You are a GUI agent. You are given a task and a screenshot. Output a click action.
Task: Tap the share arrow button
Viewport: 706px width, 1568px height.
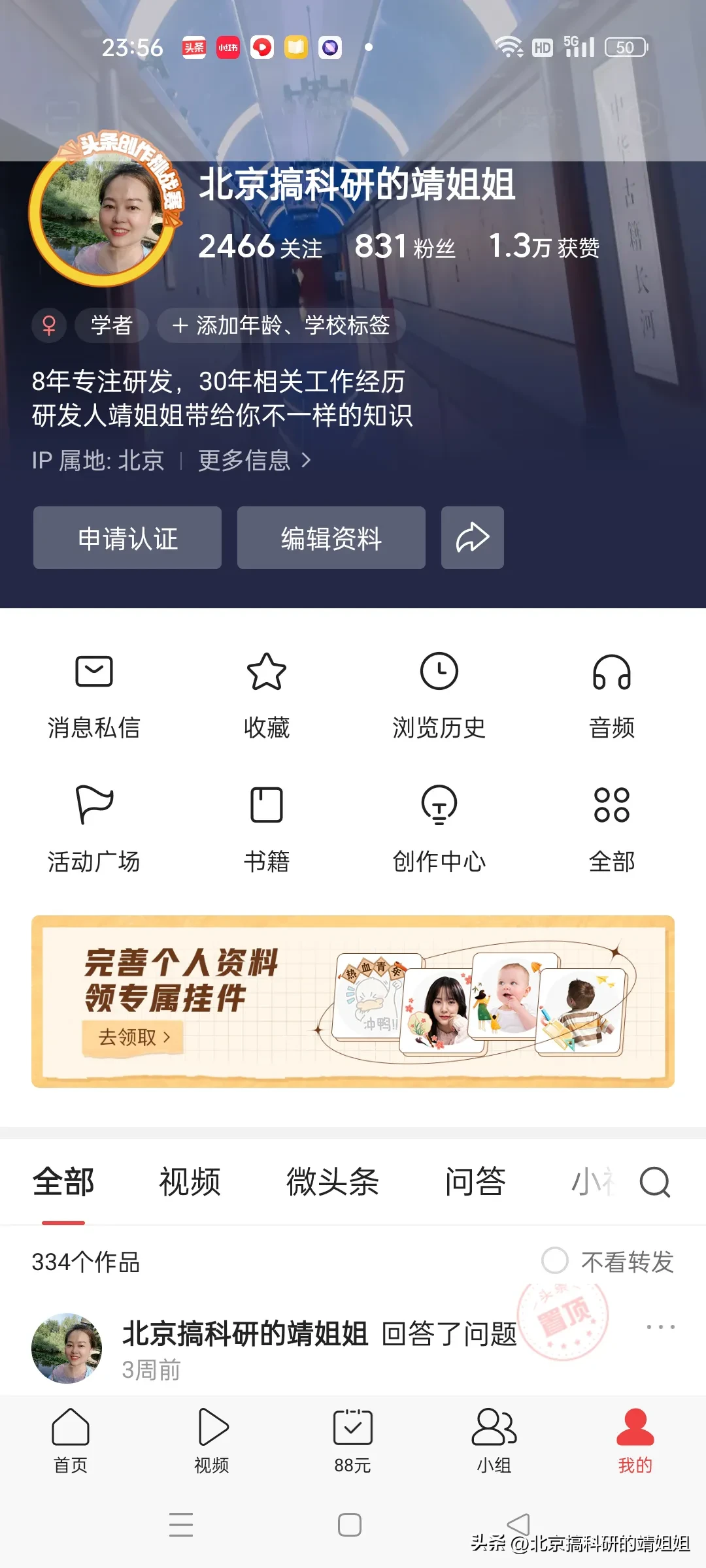pos(472,538)
